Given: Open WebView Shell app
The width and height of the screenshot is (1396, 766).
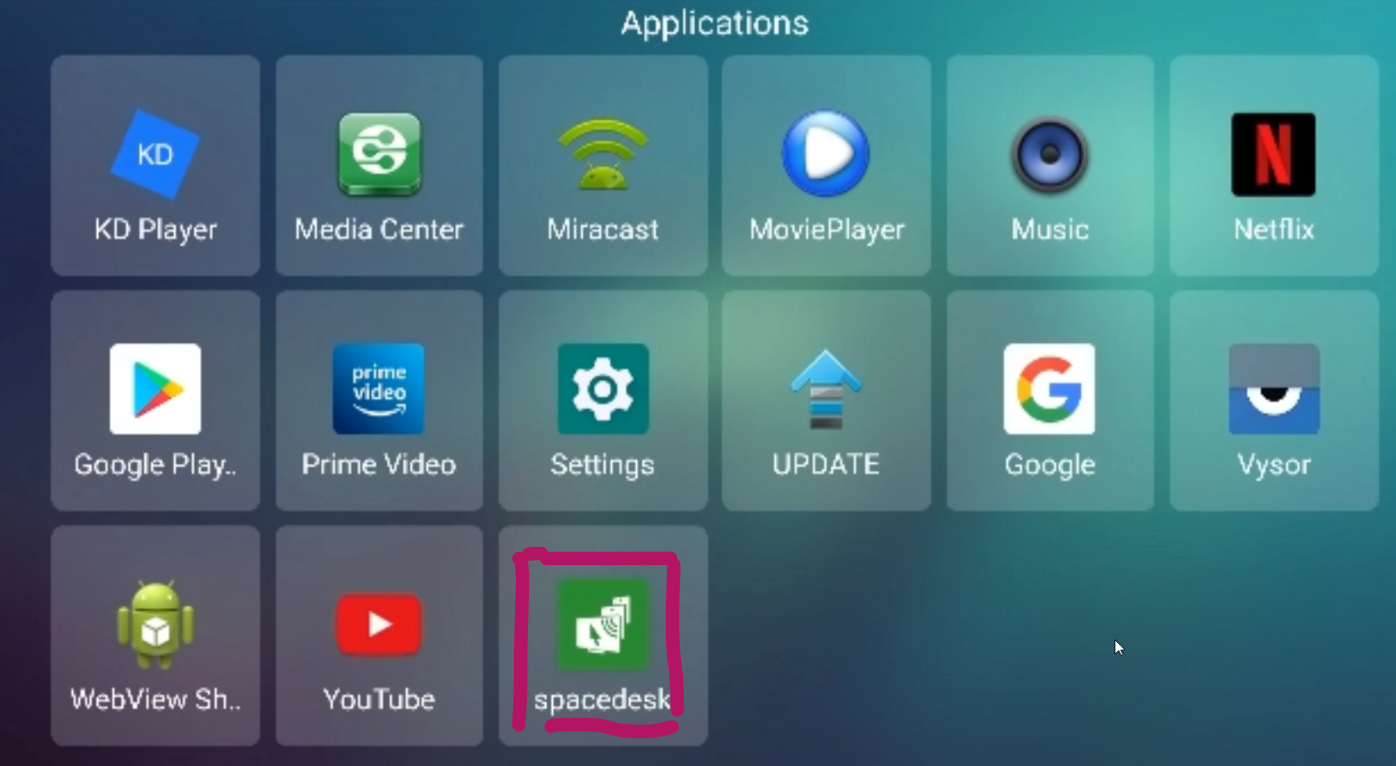Looking at the screenshot, I should (x=155, y=636).
